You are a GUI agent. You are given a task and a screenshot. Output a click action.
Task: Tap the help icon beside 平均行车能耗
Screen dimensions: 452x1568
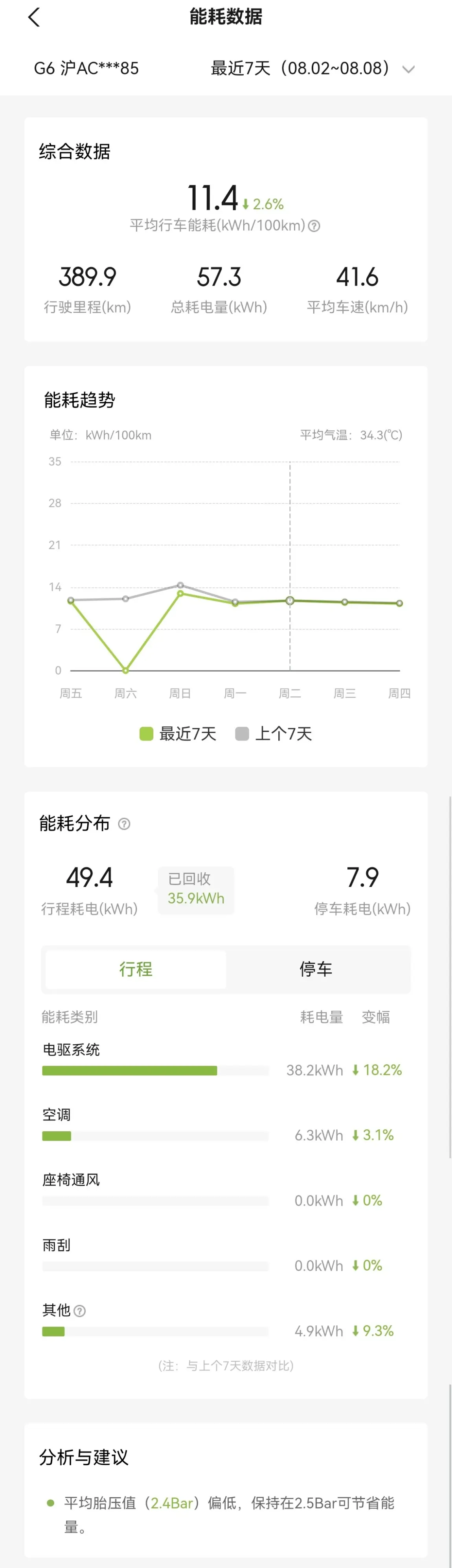pos(314,226)
